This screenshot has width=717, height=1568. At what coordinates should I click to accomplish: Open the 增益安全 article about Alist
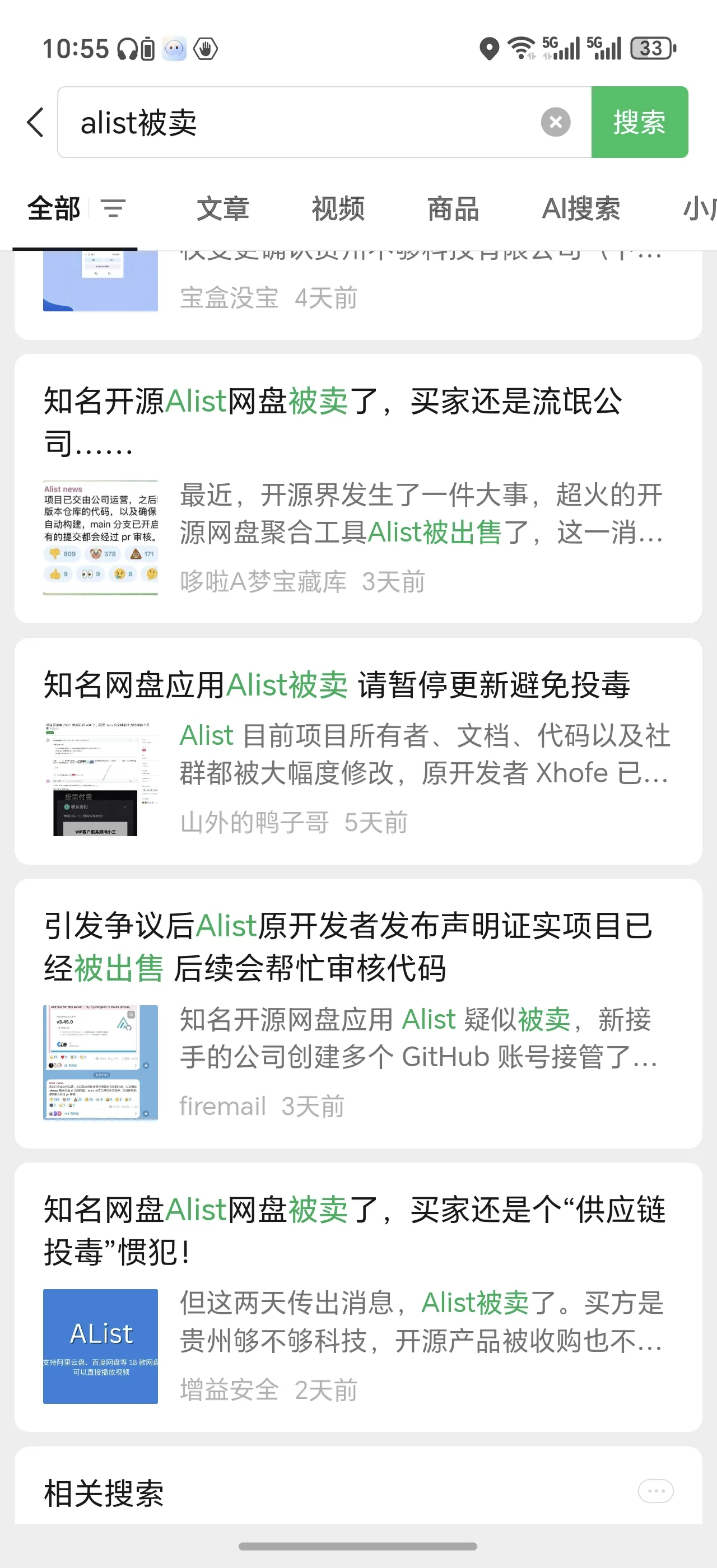(x=358, y=1297)
